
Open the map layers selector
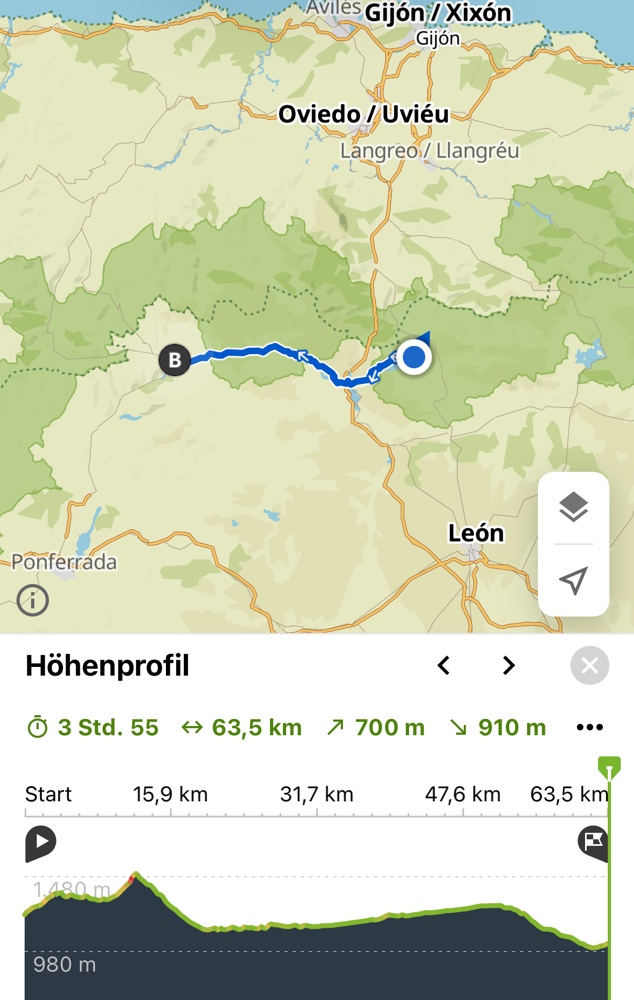(x=573, y=508)
